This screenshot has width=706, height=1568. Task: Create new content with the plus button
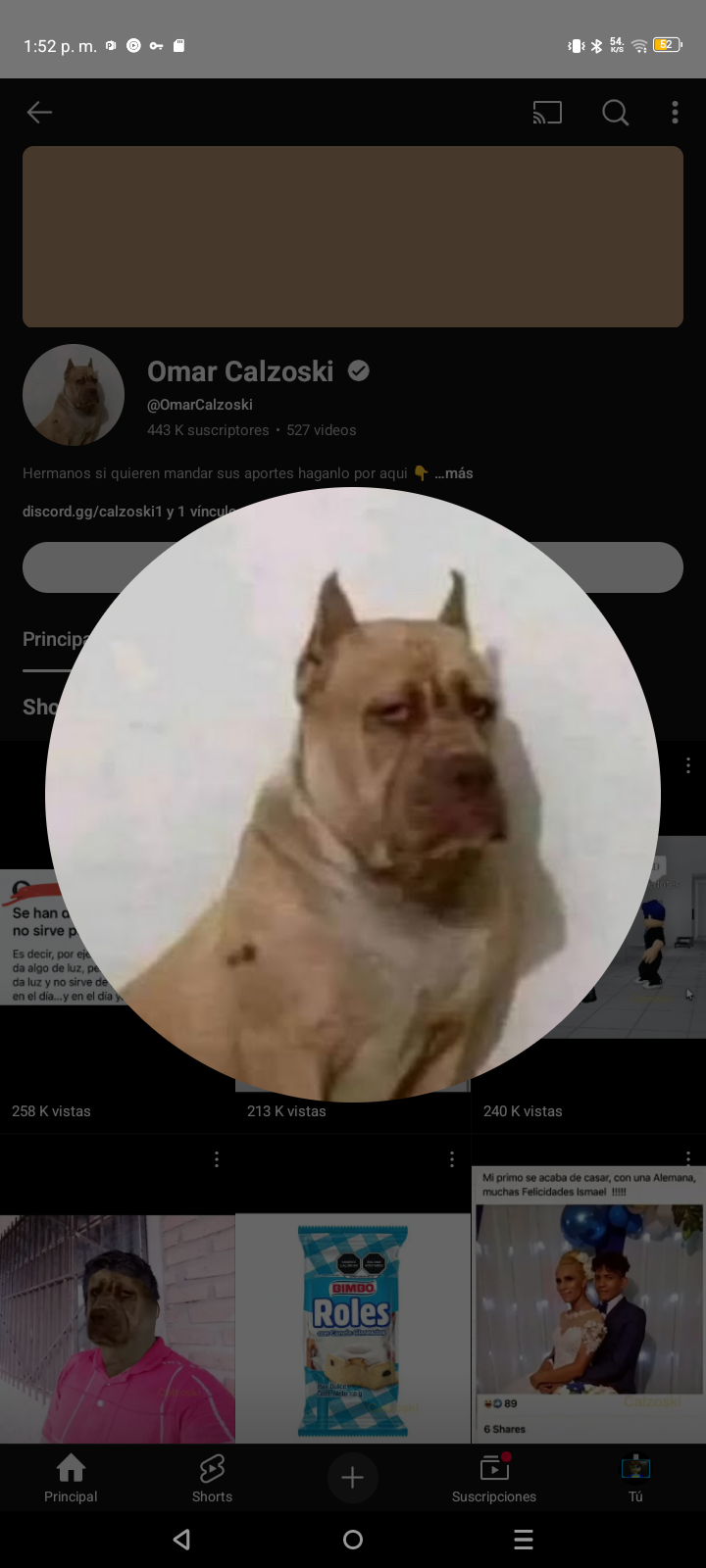pos(353,1478)
